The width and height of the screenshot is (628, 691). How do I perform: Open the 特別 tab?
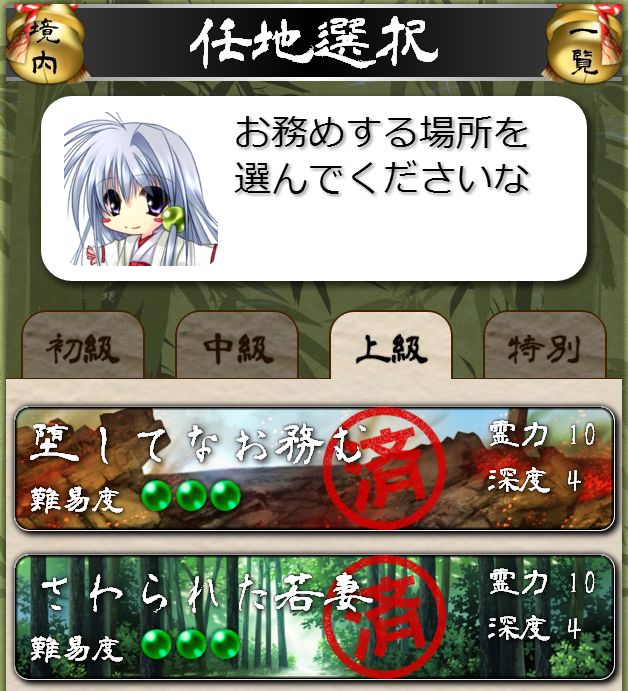click(544, 349)
